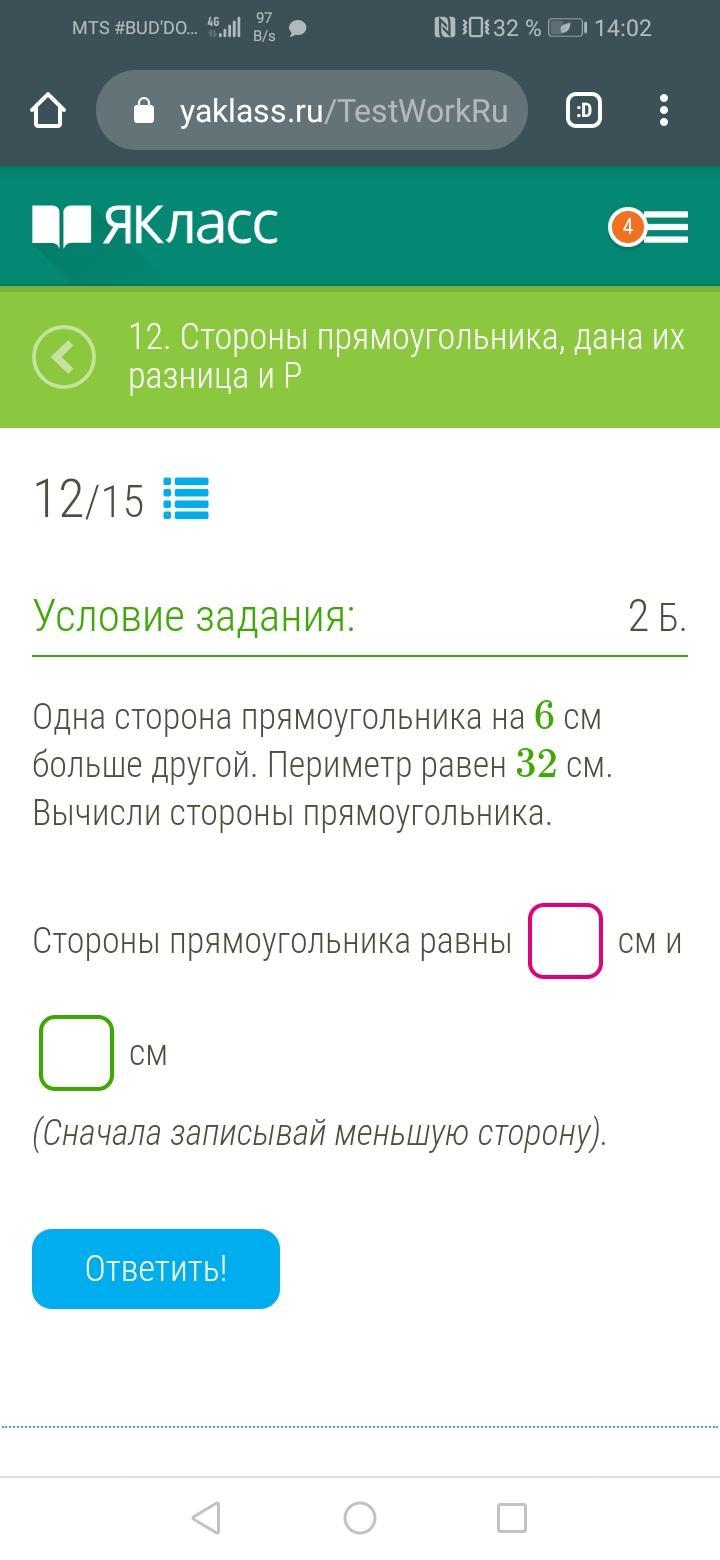
Task: Open the browser tab switcher
Action: [584, 111]
